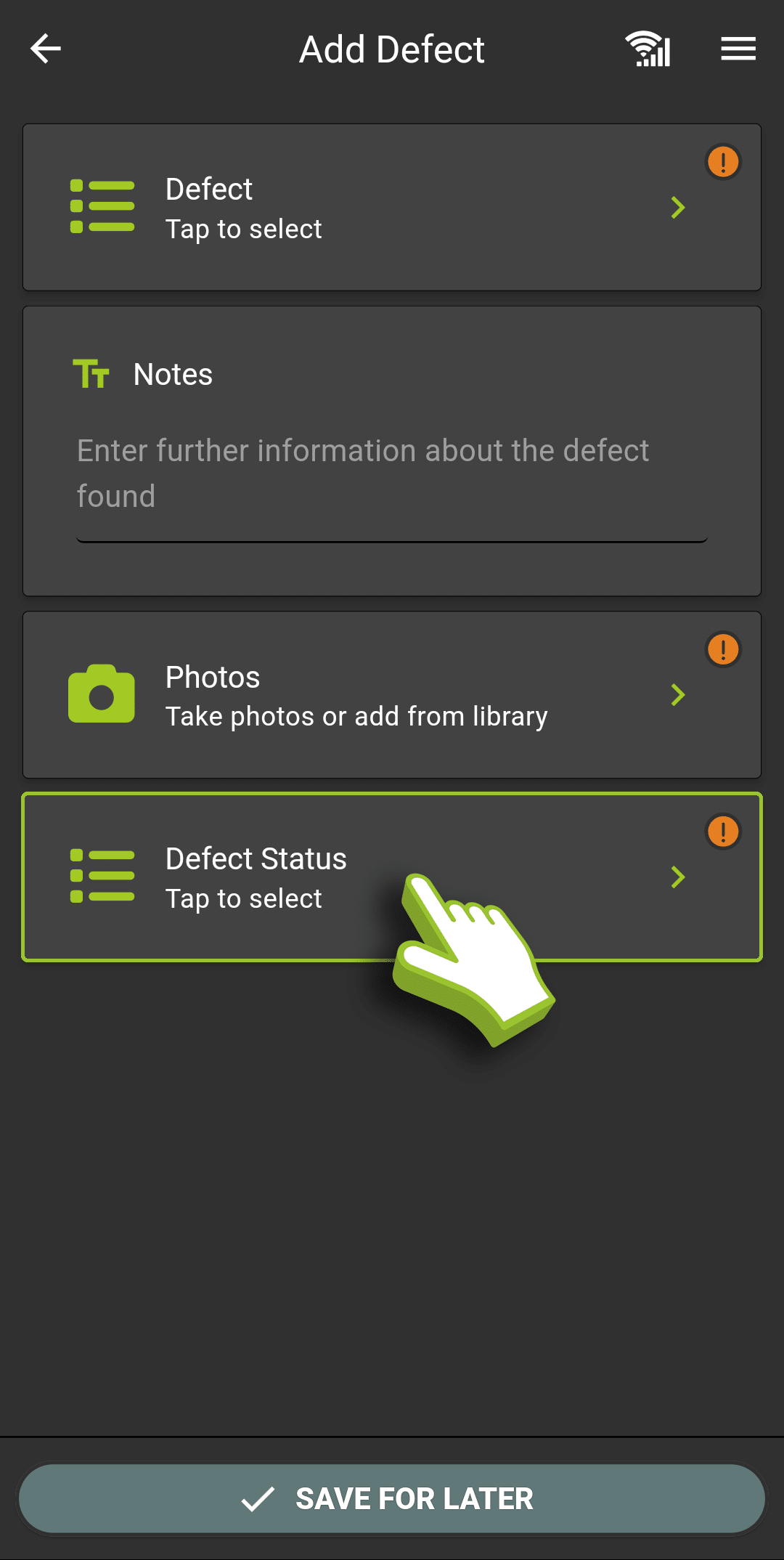Open Photos to take or add pictures
The width and height of the screenshot is (784, 1560).
click(x=392, y=695)
